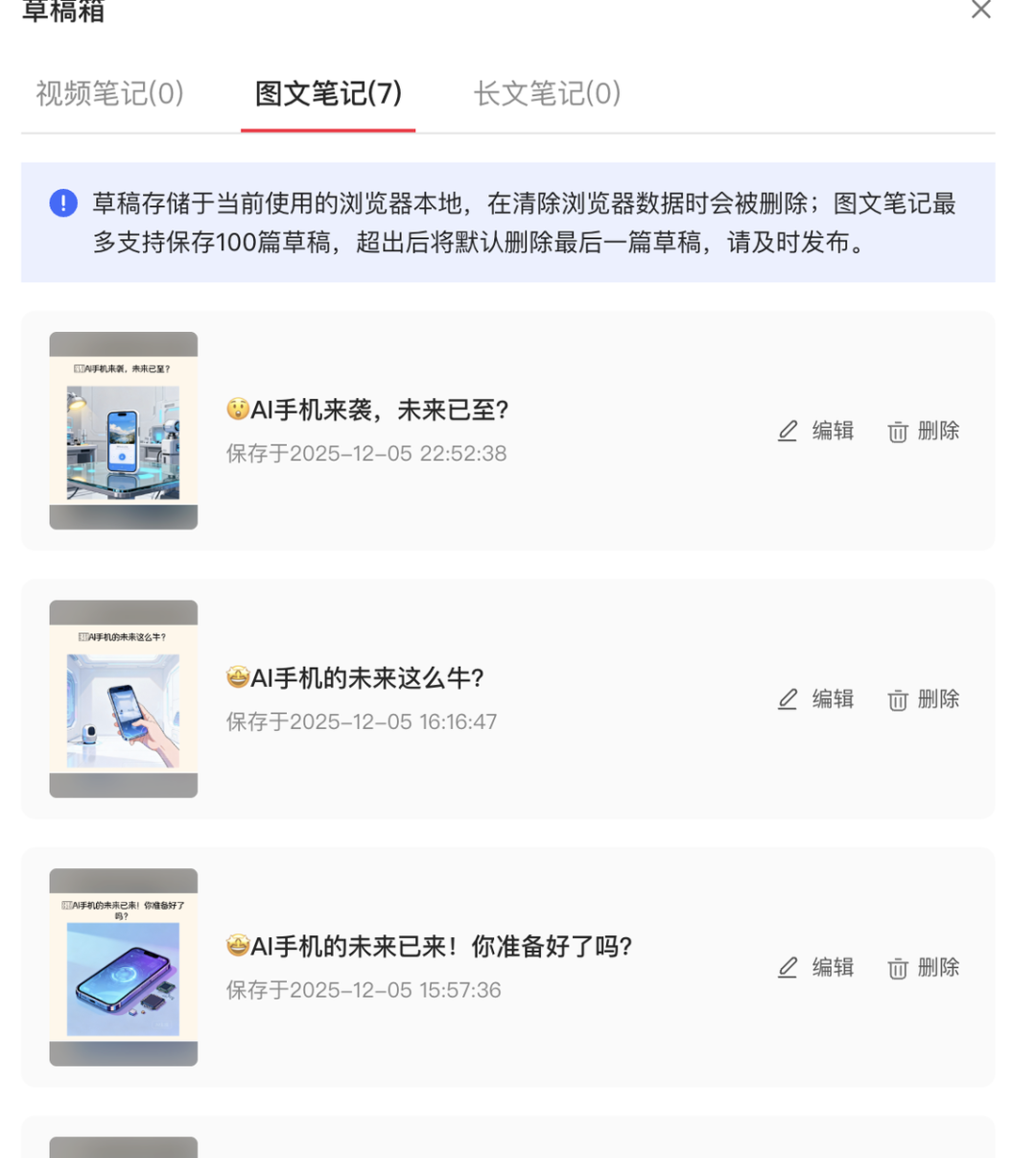Click the trash icon for AI手机的未来已来 draft
Image resolution: width=1036 pixels, height=1158 pixels.
coord(897,968)
